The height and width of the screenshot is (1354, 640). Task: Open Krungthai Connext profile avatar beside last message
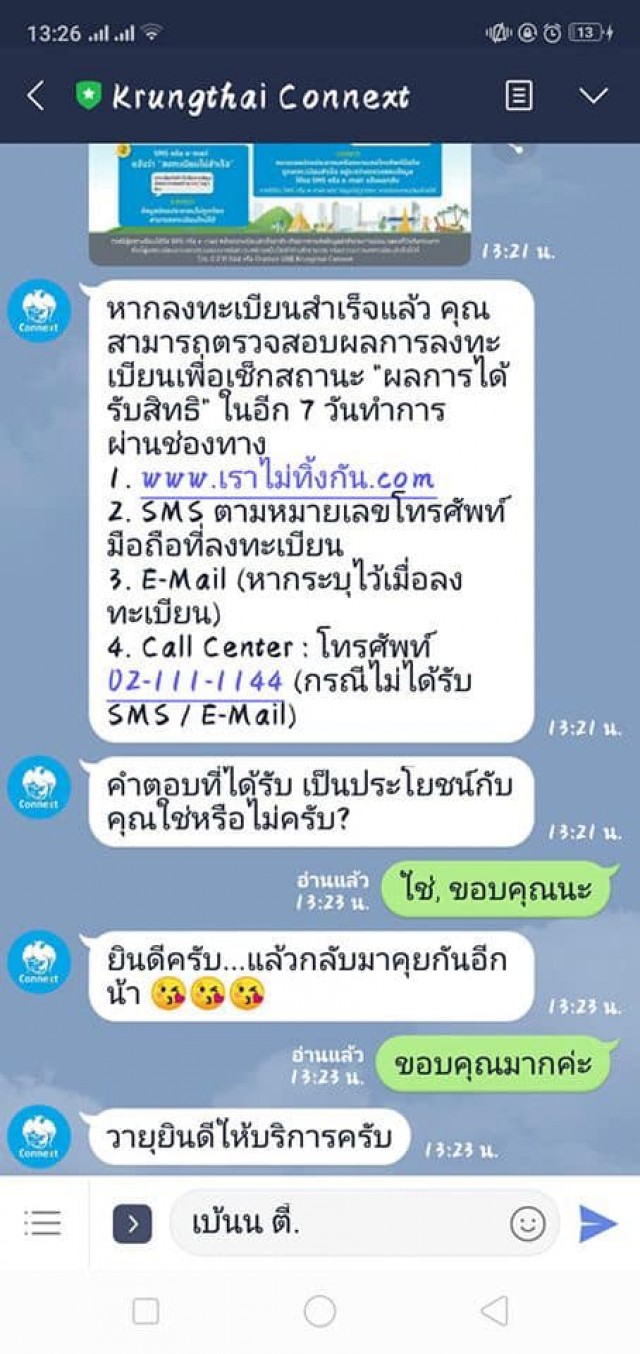[39, 1138]
